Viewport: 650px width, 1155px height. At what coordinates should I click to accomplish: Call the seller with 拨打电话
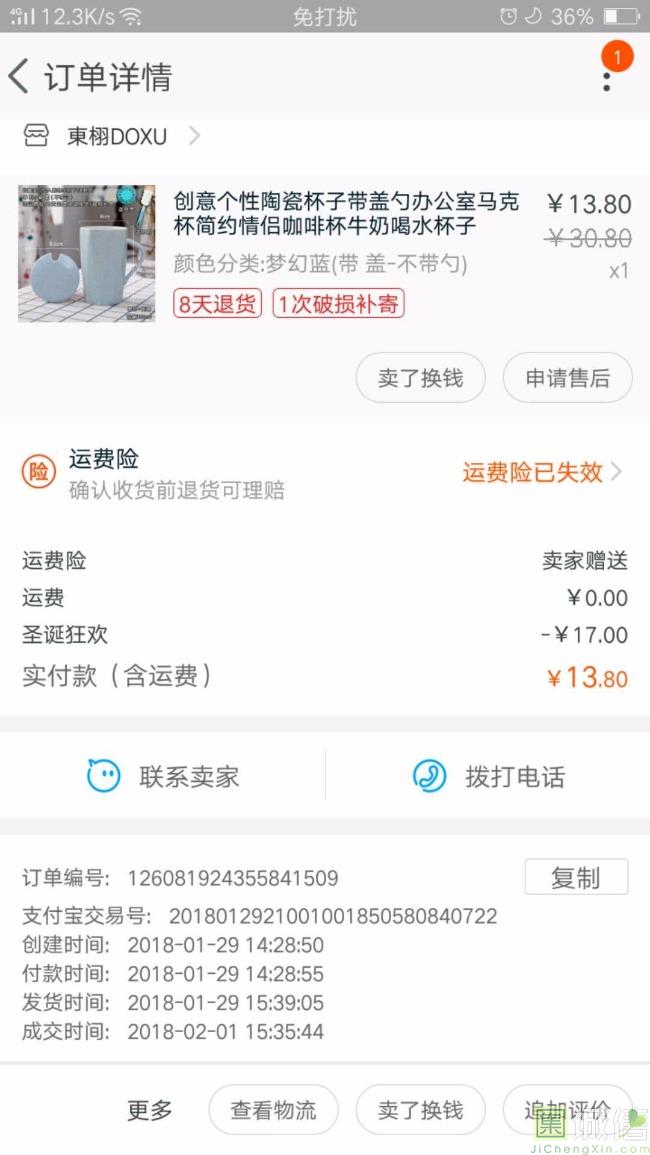pos(488,776)
